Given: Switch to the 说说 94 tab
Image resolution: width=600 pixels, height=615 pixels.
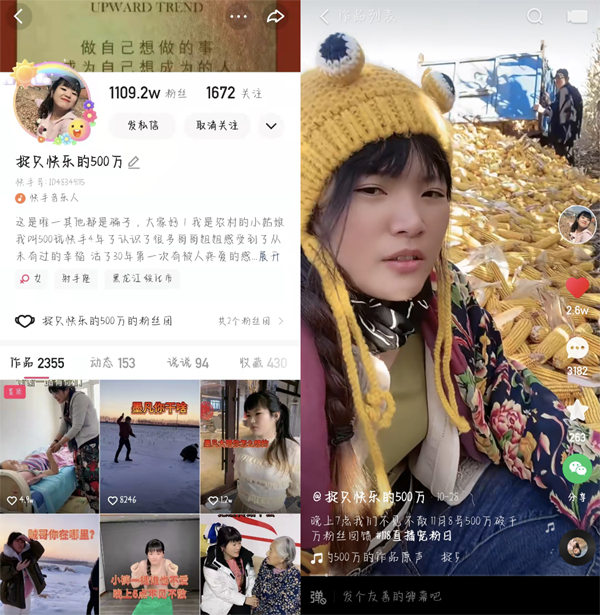Looking at the screenshot, I should coord(187,363).
